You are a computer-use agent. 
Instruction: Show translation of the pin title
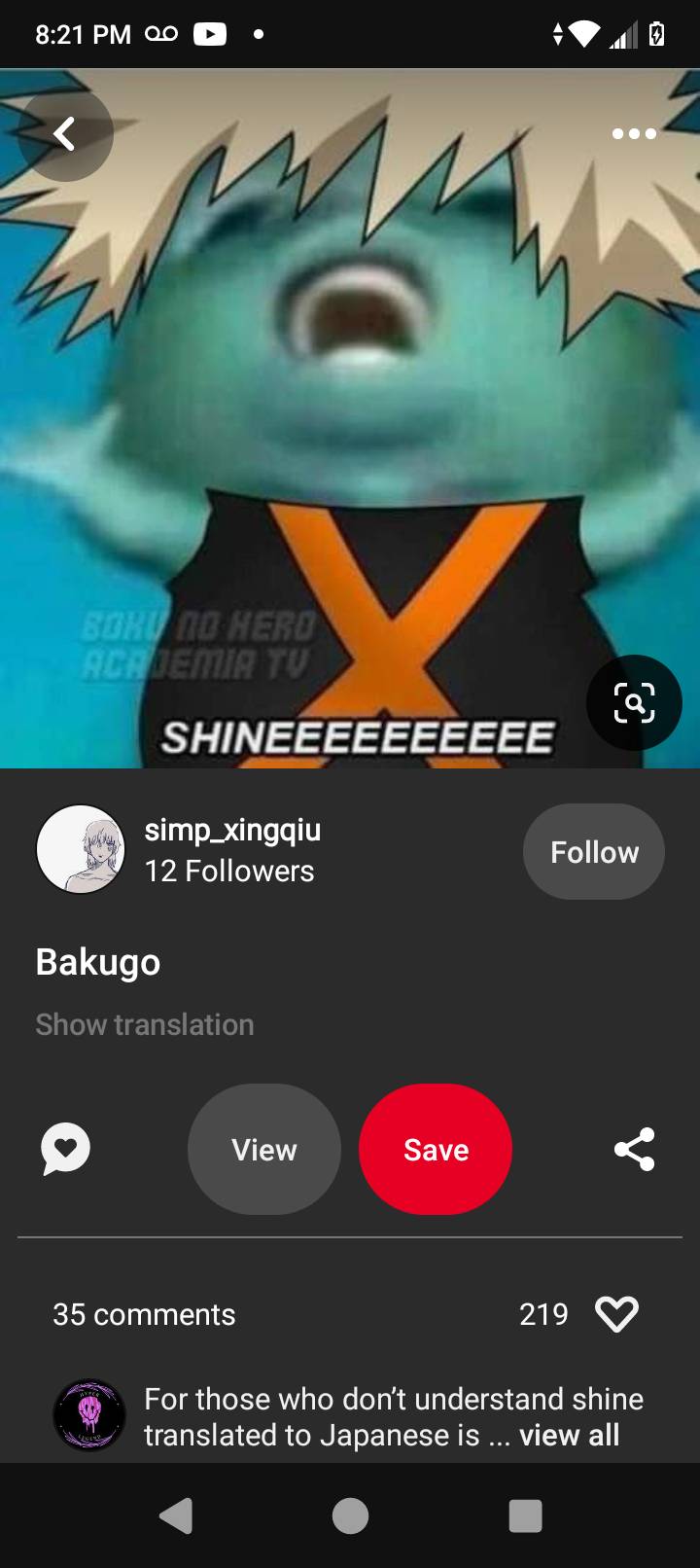coord(145,1024)
